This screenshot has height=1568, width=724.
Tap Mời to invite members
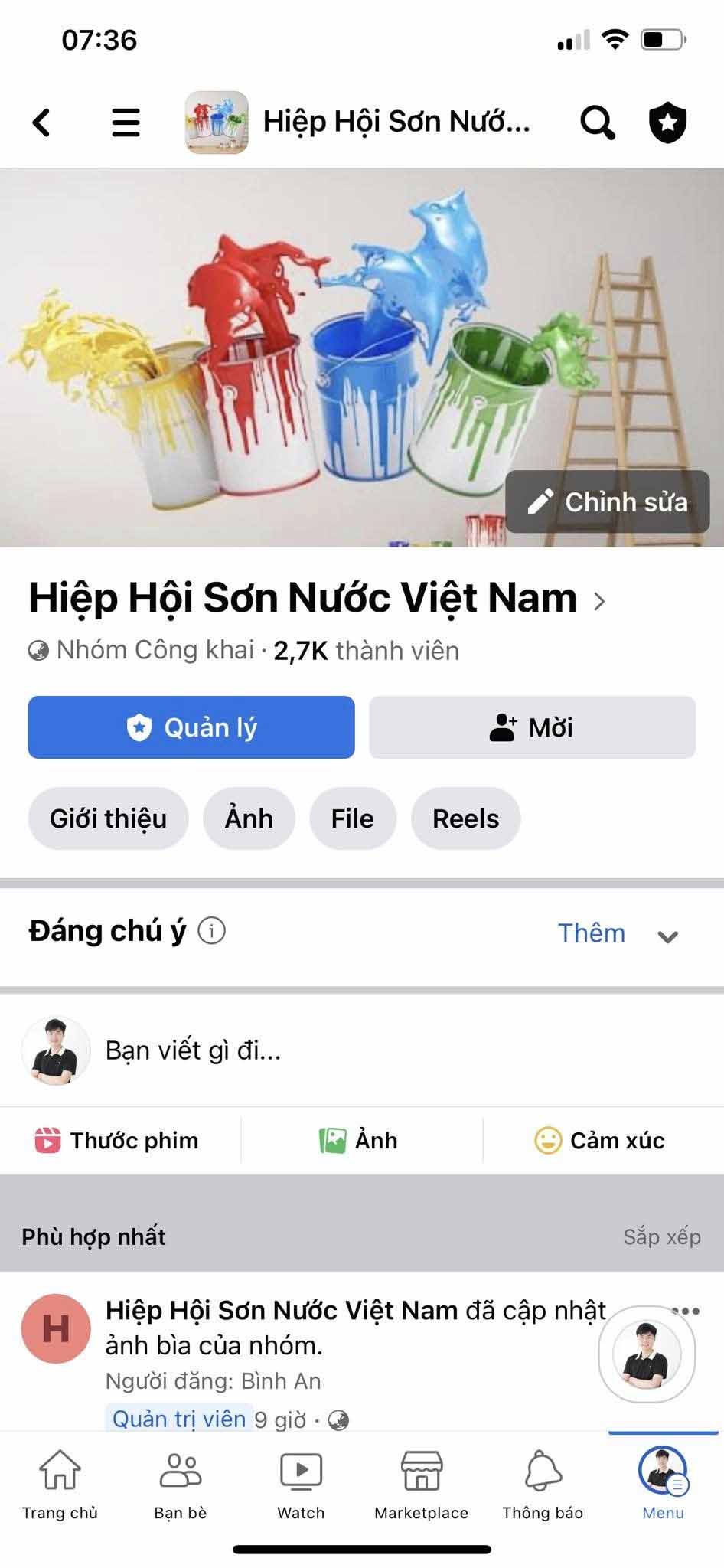(x=531, y=727)
